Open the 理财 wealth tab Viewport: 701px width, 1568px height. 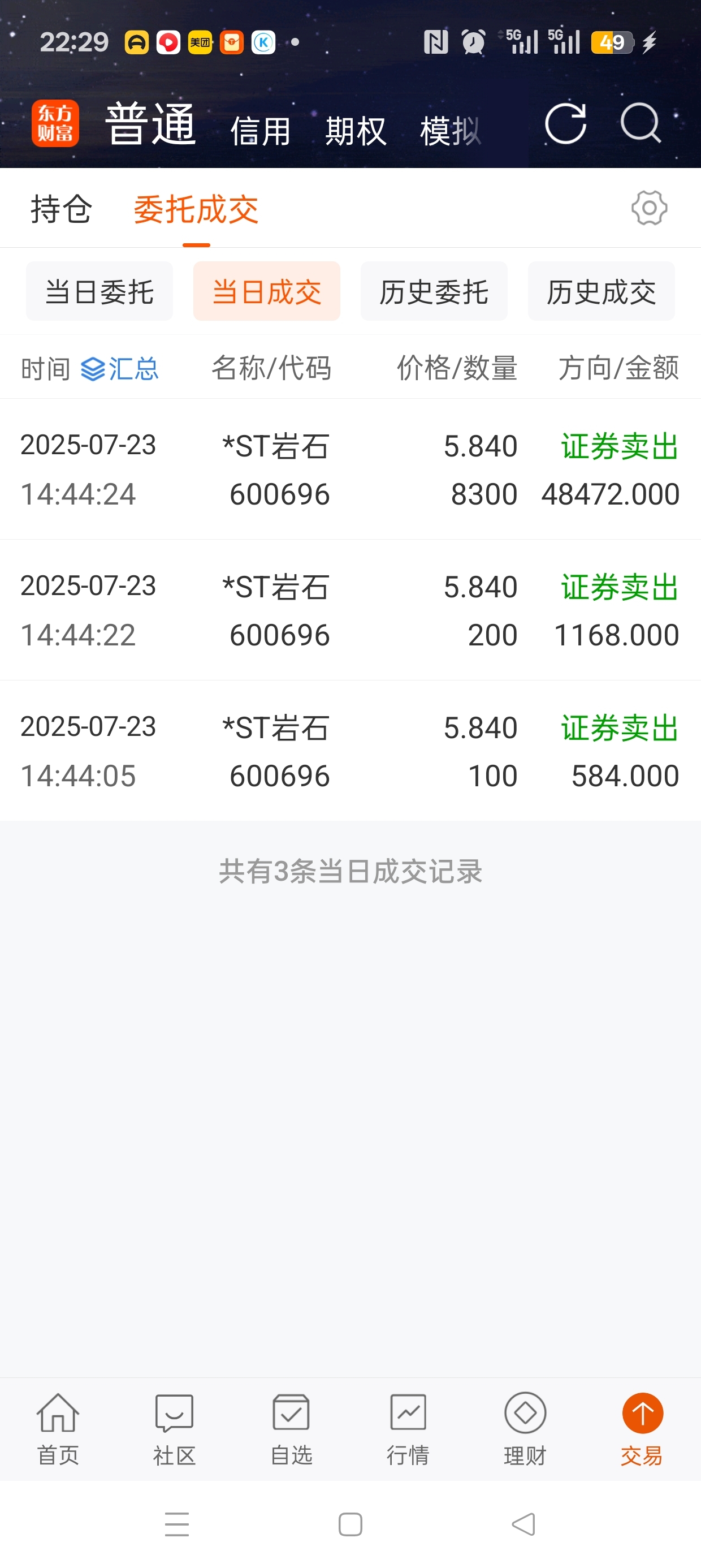click(x=525, y=1429)
